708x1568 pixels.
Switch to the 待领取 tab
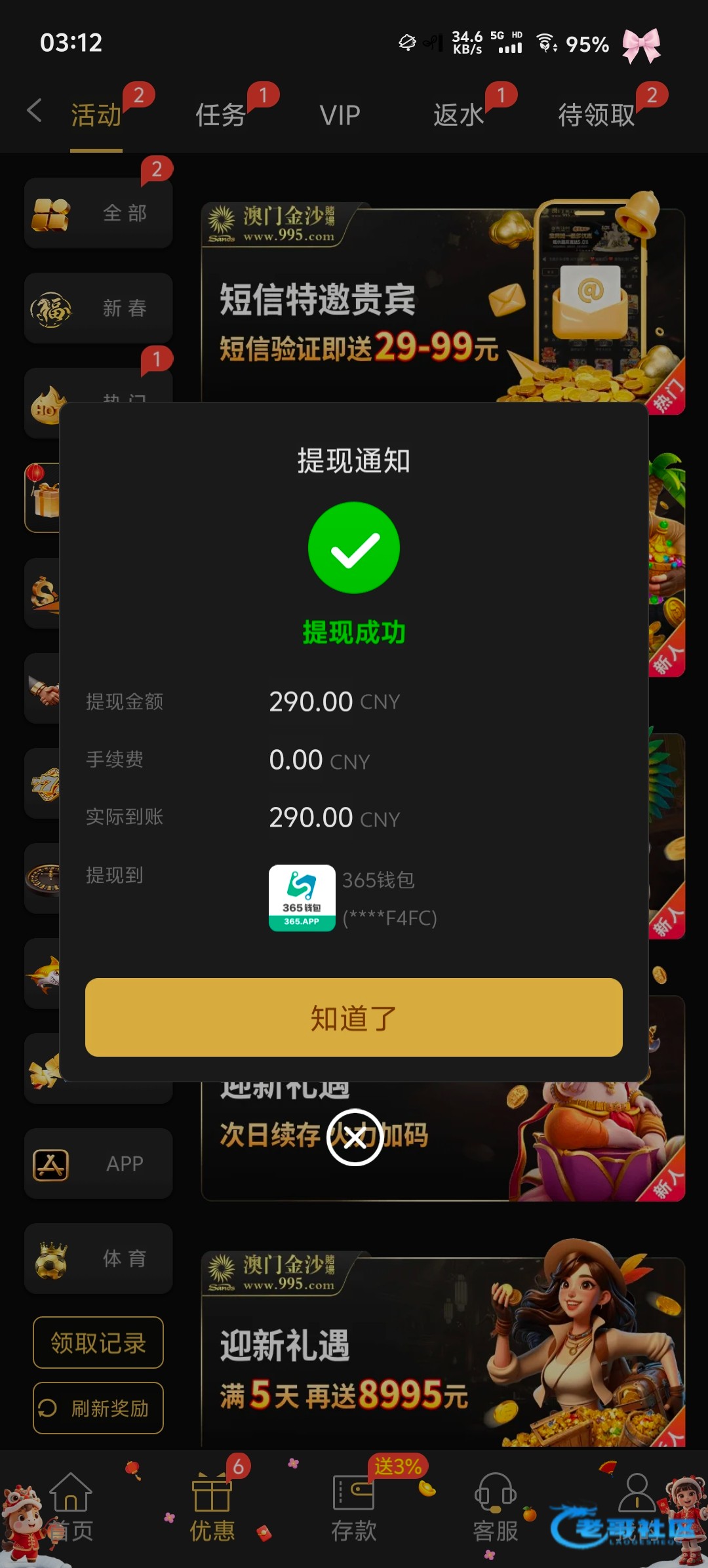[x=596, y=115]
